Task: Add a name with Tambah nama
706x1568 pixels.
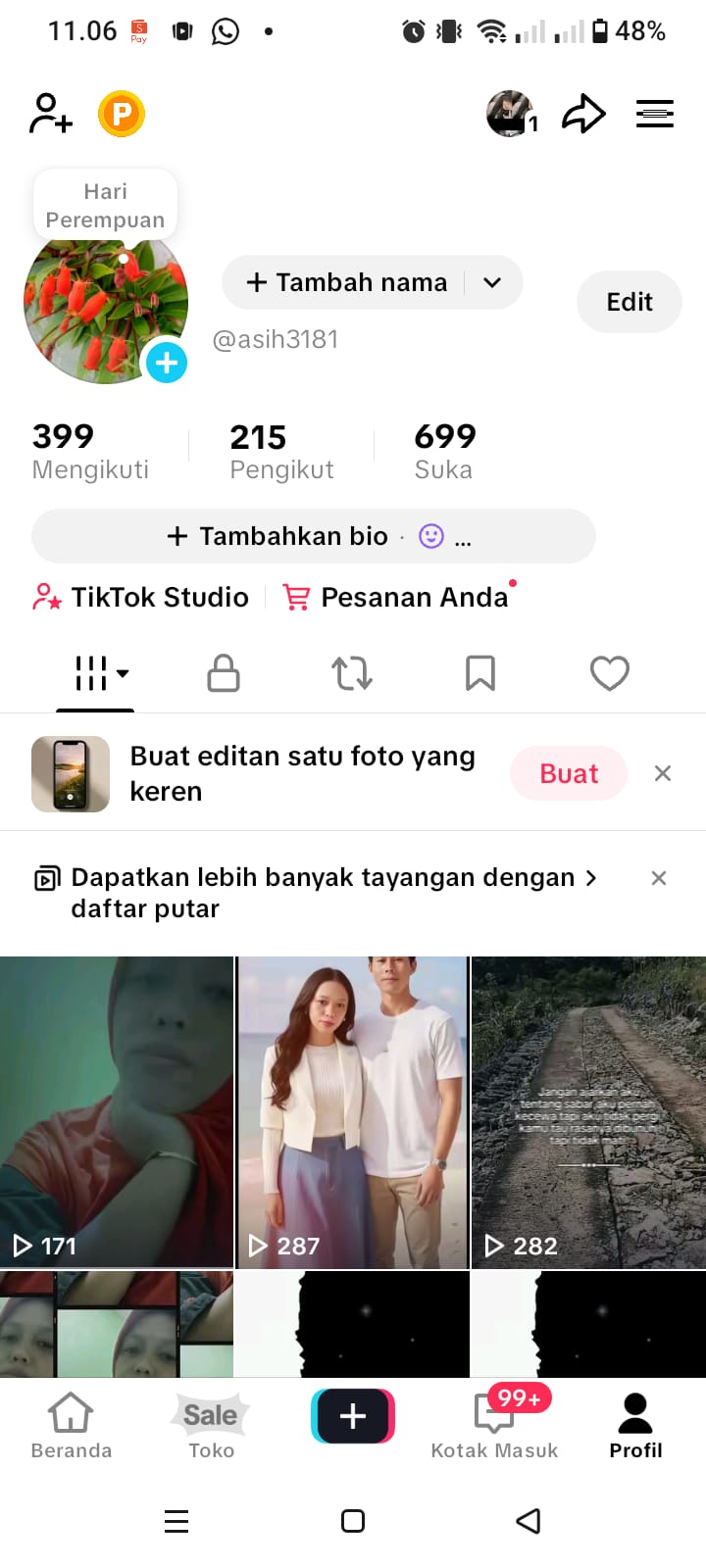Action: (347, 282)
